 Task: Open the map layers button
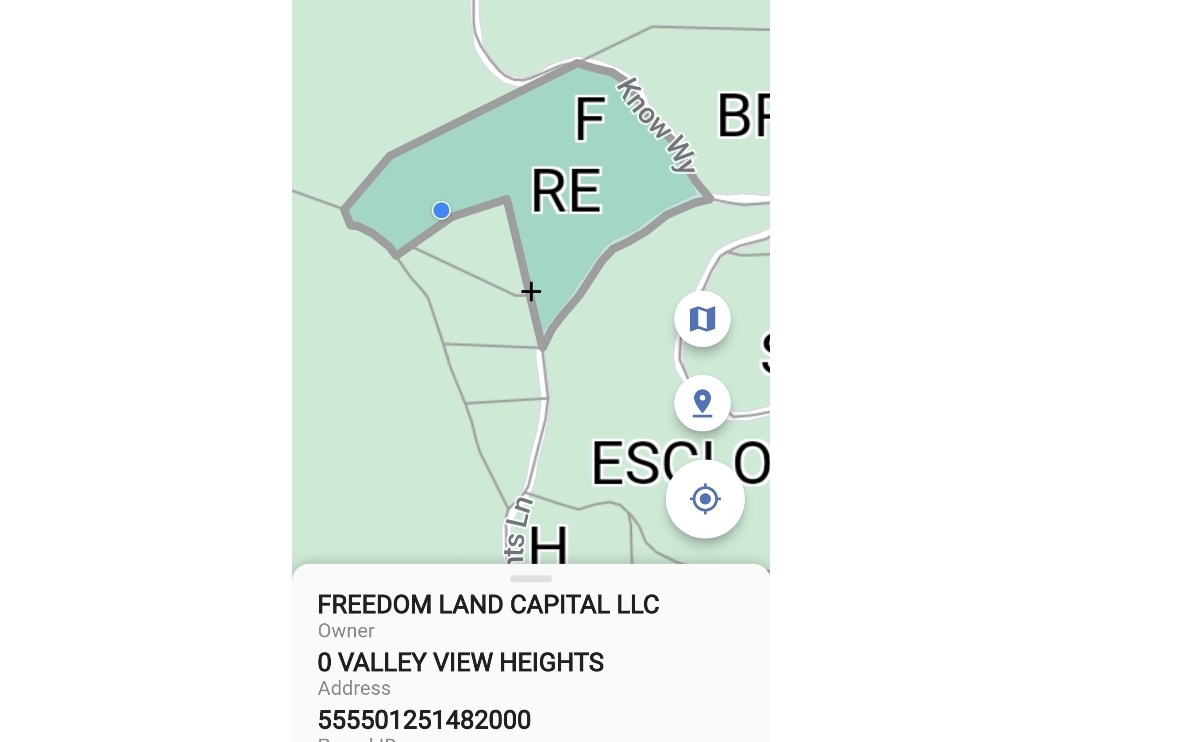point(702,319)
